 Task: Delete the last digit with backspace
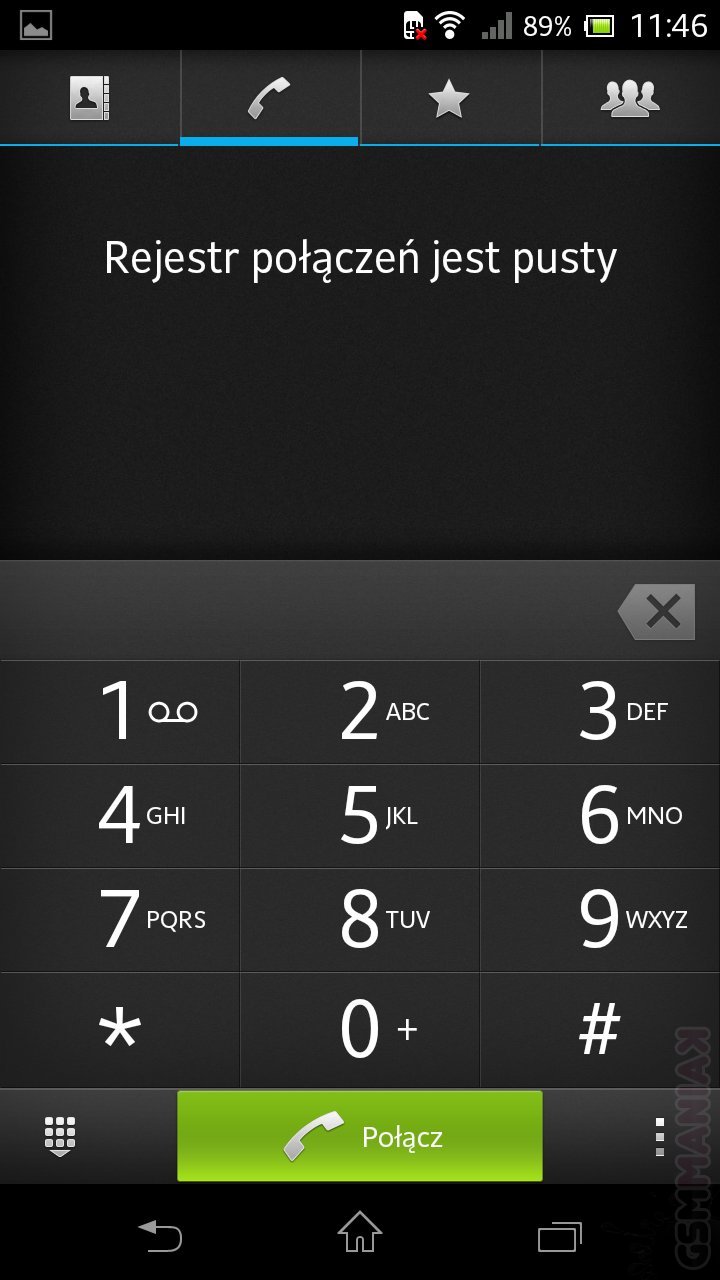click(657, 612)
